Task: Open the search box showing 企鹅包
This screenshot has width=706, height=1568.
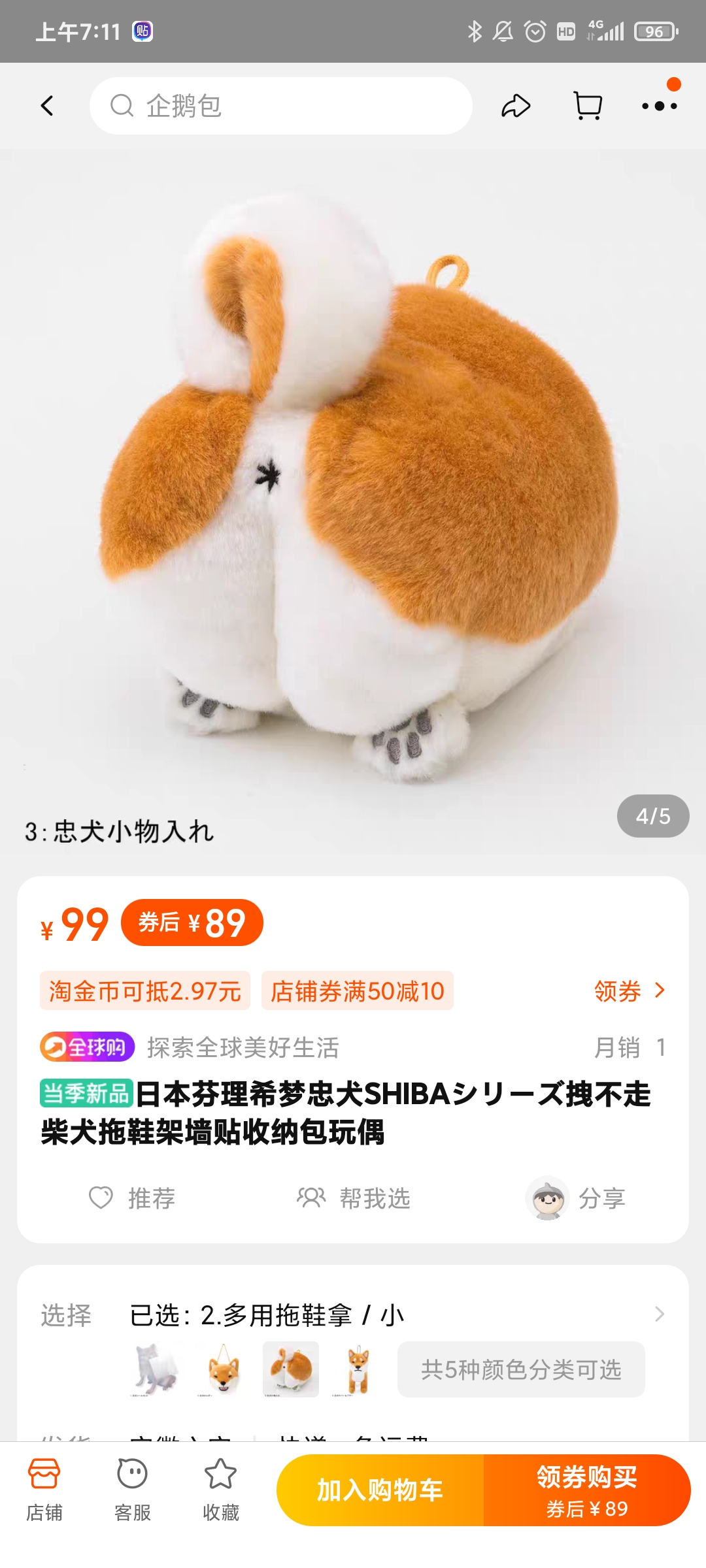Action: (x=281, y=106)
